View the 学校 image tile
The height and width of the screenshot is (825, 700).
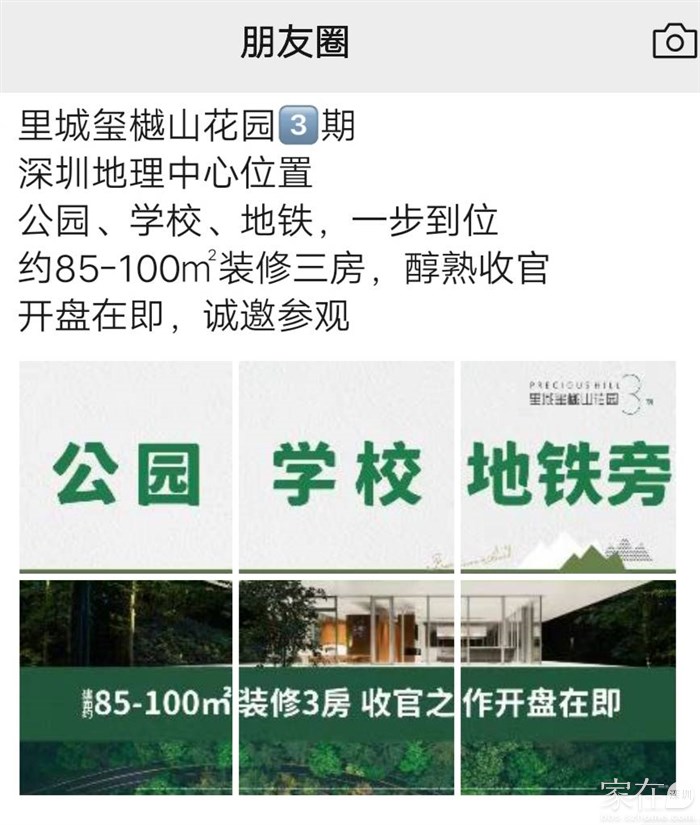tap(346, 467)
